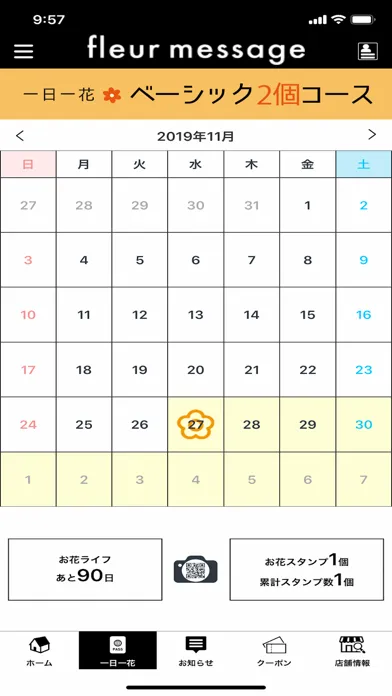Advance to the next month
392x696 pixels.
pos(372,134)
